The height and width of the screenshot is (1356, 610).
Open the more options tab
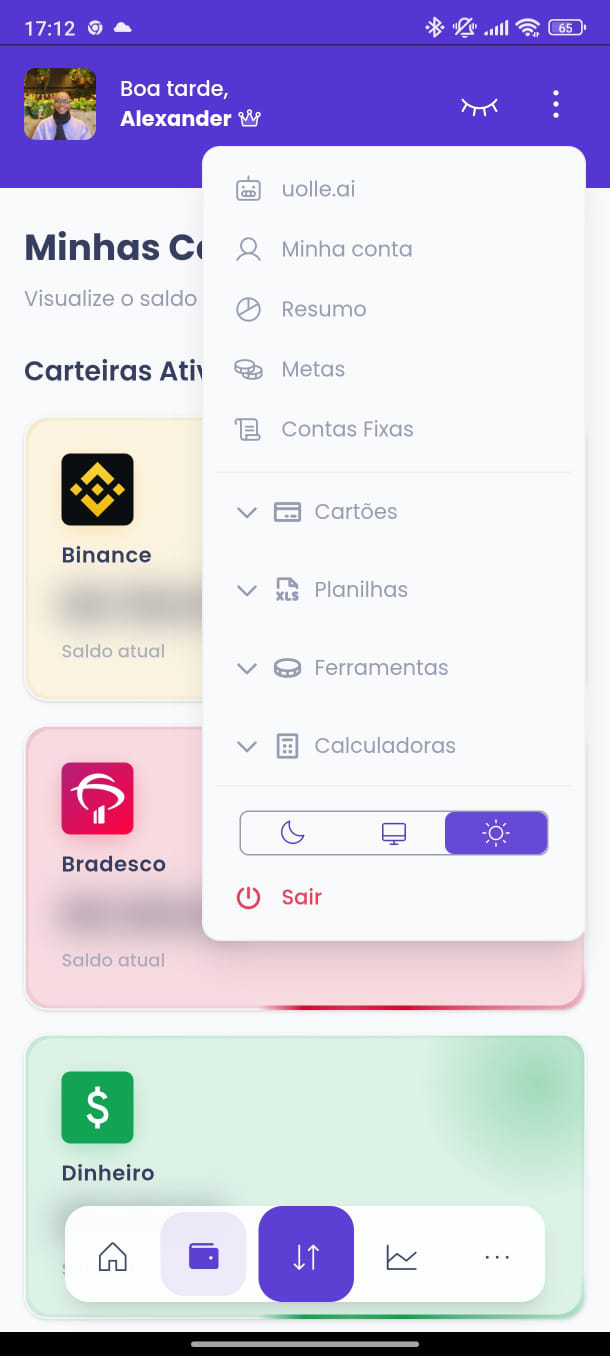click(x=497, y=1256)
